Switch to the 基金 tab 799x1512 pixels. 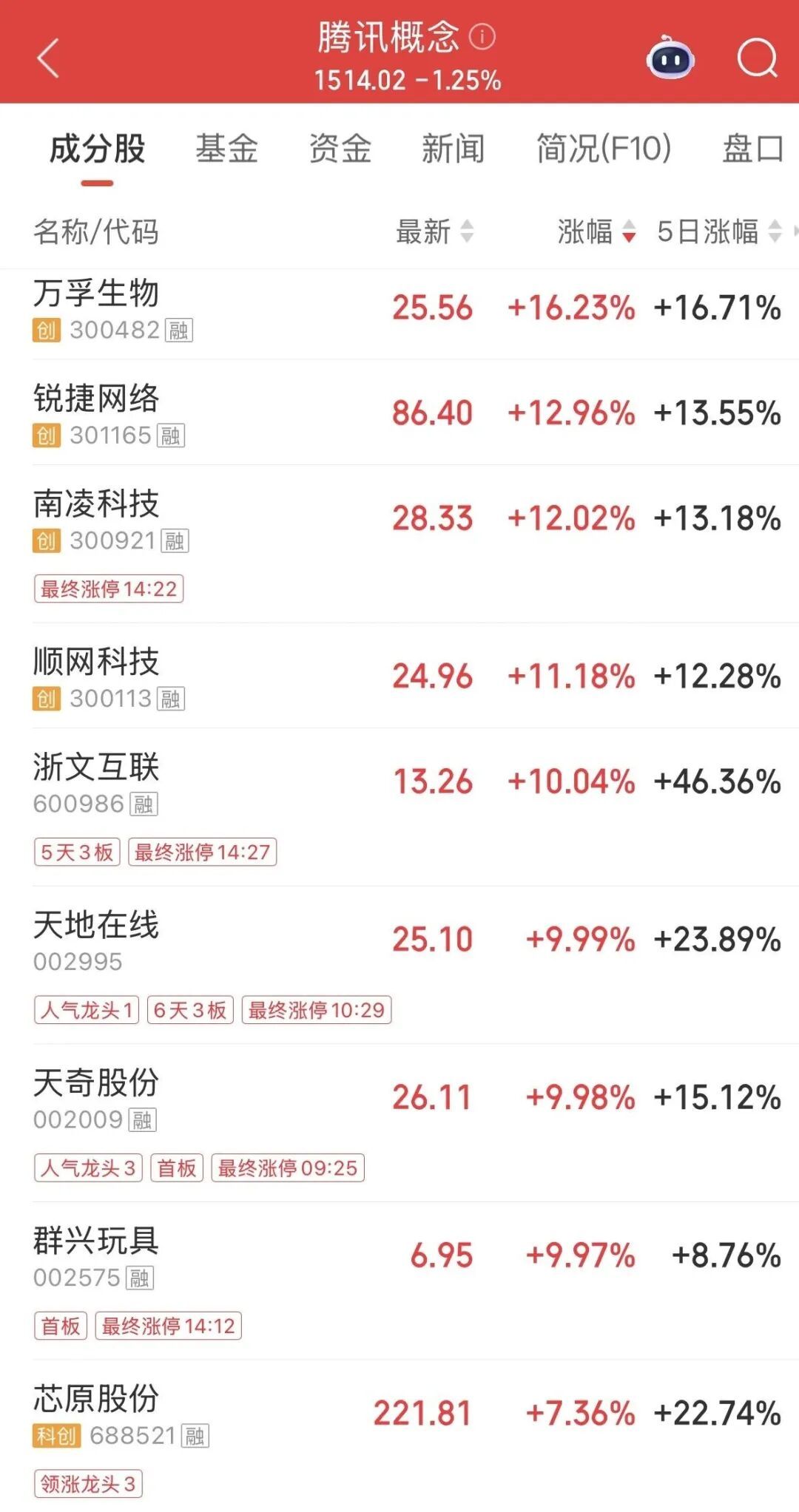coord(226,149)
